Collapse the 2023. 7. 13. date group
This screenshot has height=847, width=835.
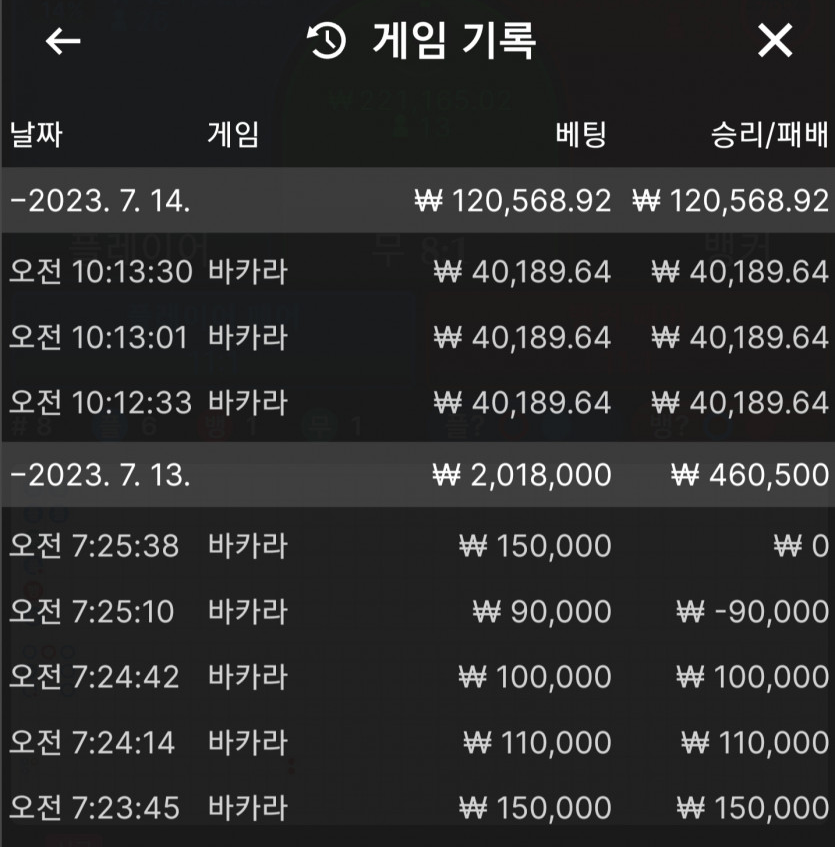tap(100, 474)
